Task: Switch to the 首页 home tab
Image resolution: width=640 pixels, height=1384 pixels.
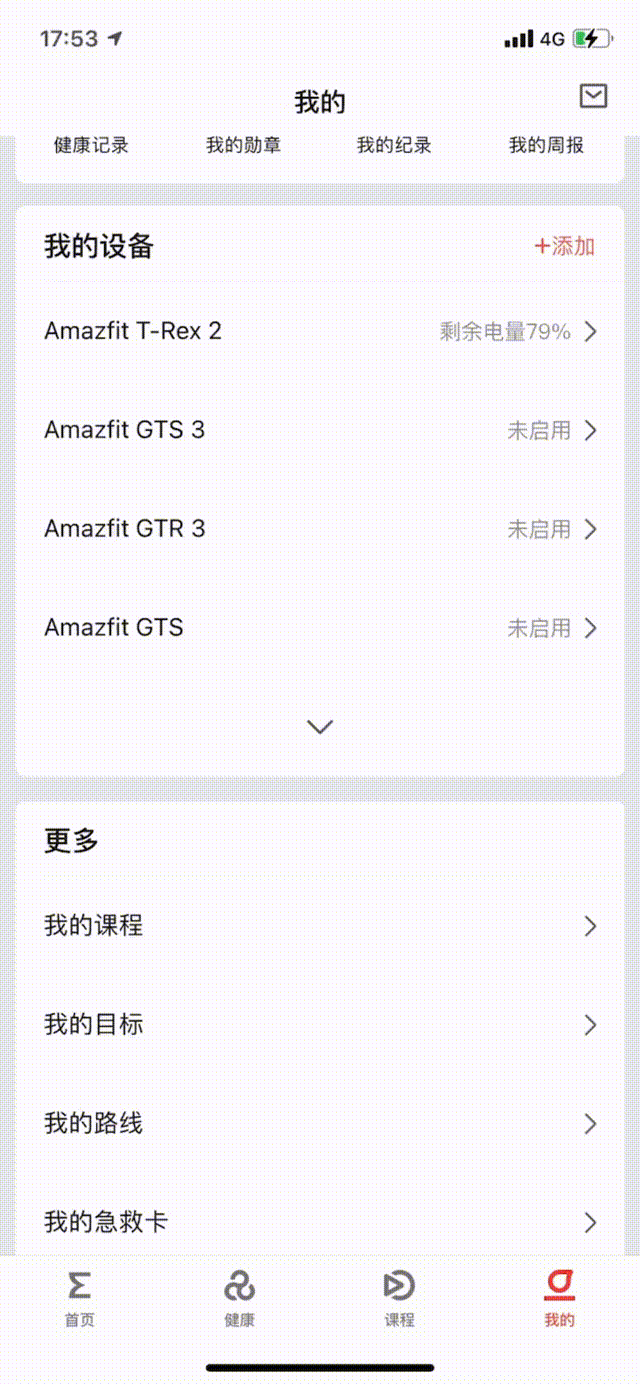Action: pos(80,1299)
